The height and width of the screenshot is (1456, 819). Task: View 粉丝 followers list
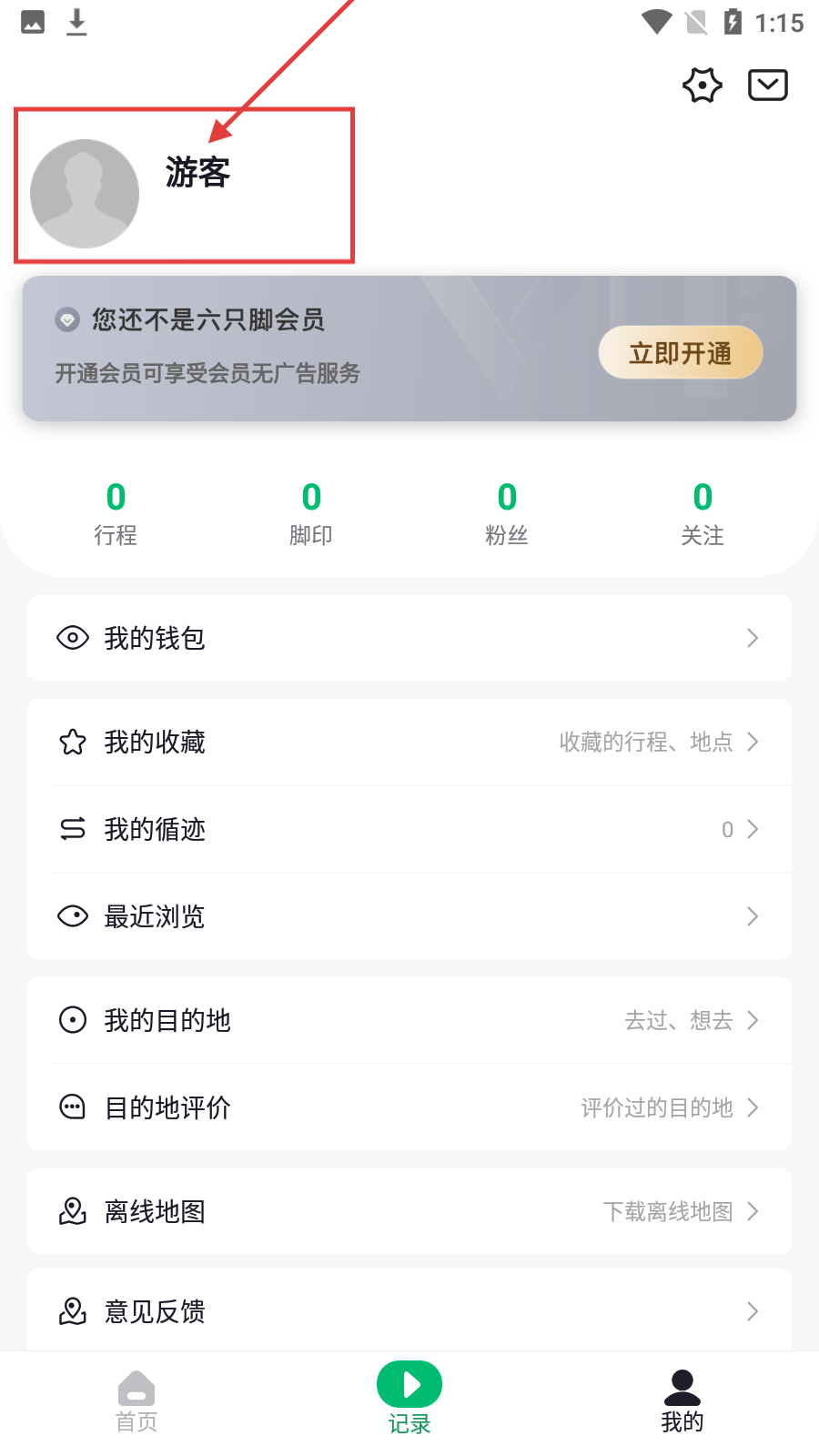pos(507,513)
